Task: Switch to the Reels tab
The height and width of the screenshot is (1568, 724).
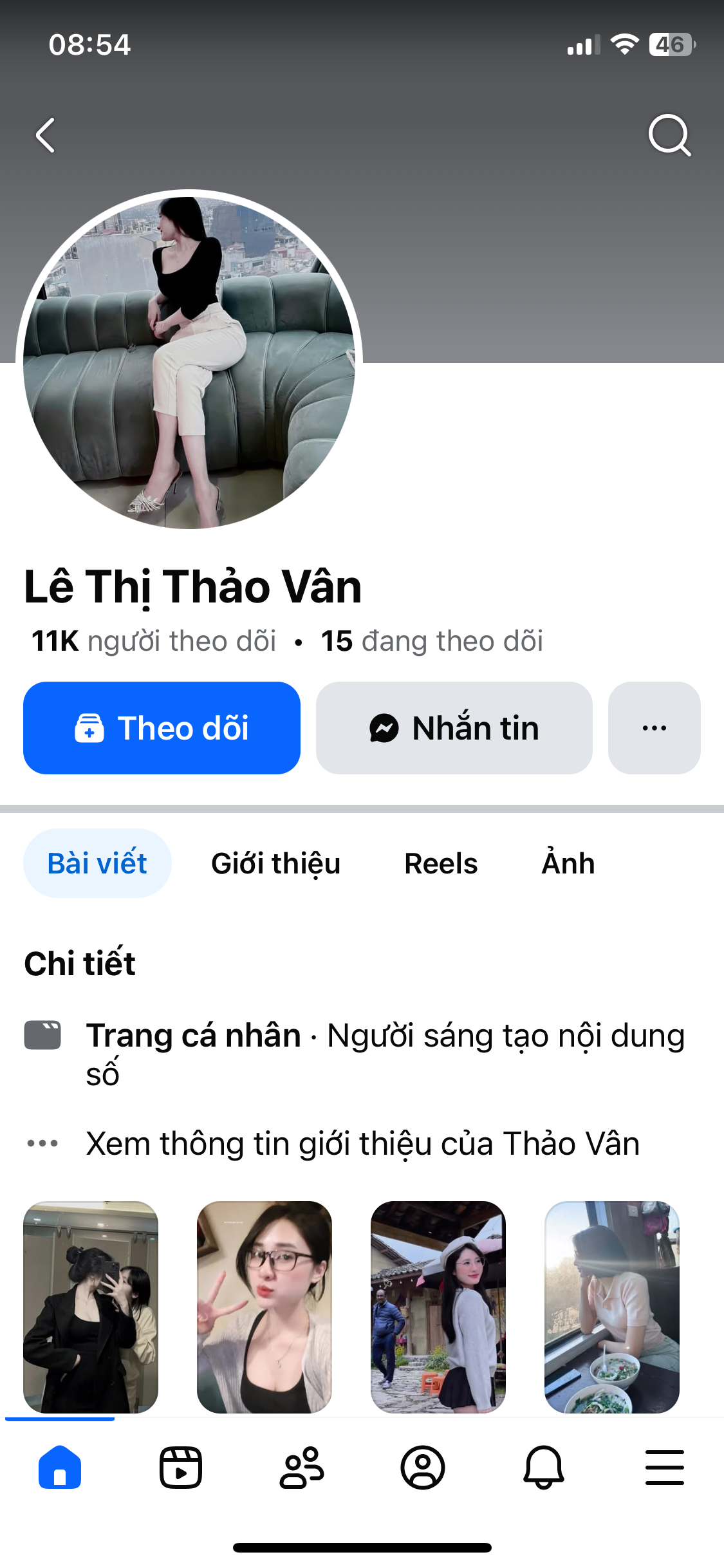Action: click(x=441, y=863)
